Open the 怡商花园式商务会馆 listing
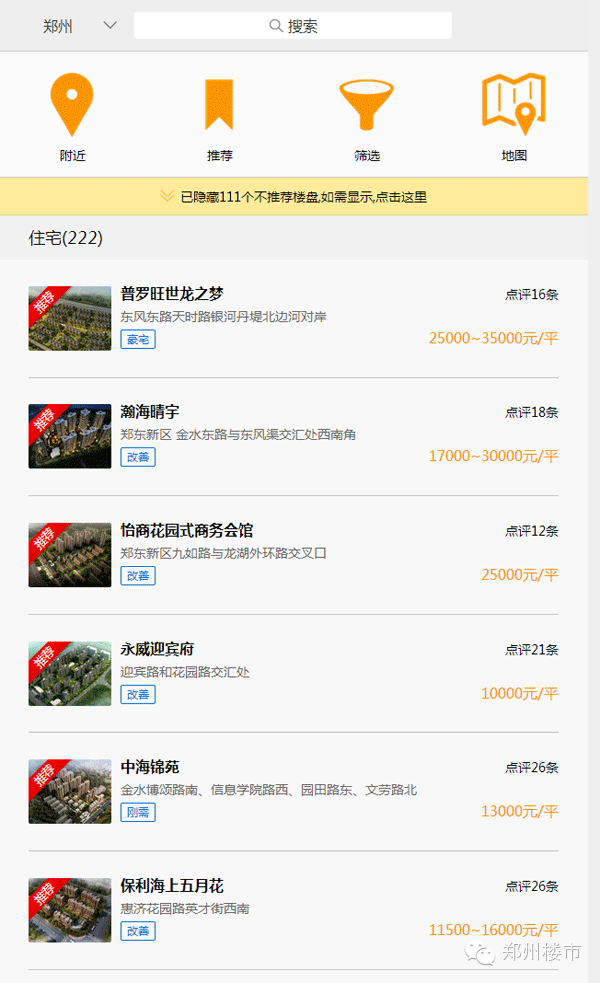 pos(293,555)
